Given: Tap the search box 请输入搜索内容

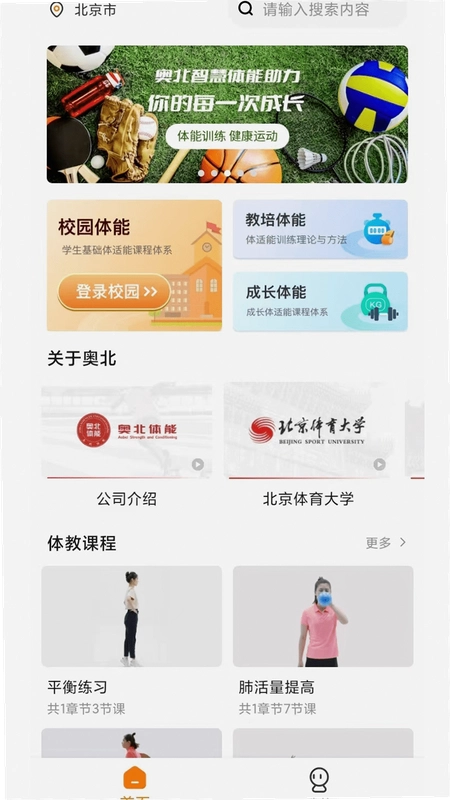Looking at the screenshot, I should 317,11.
